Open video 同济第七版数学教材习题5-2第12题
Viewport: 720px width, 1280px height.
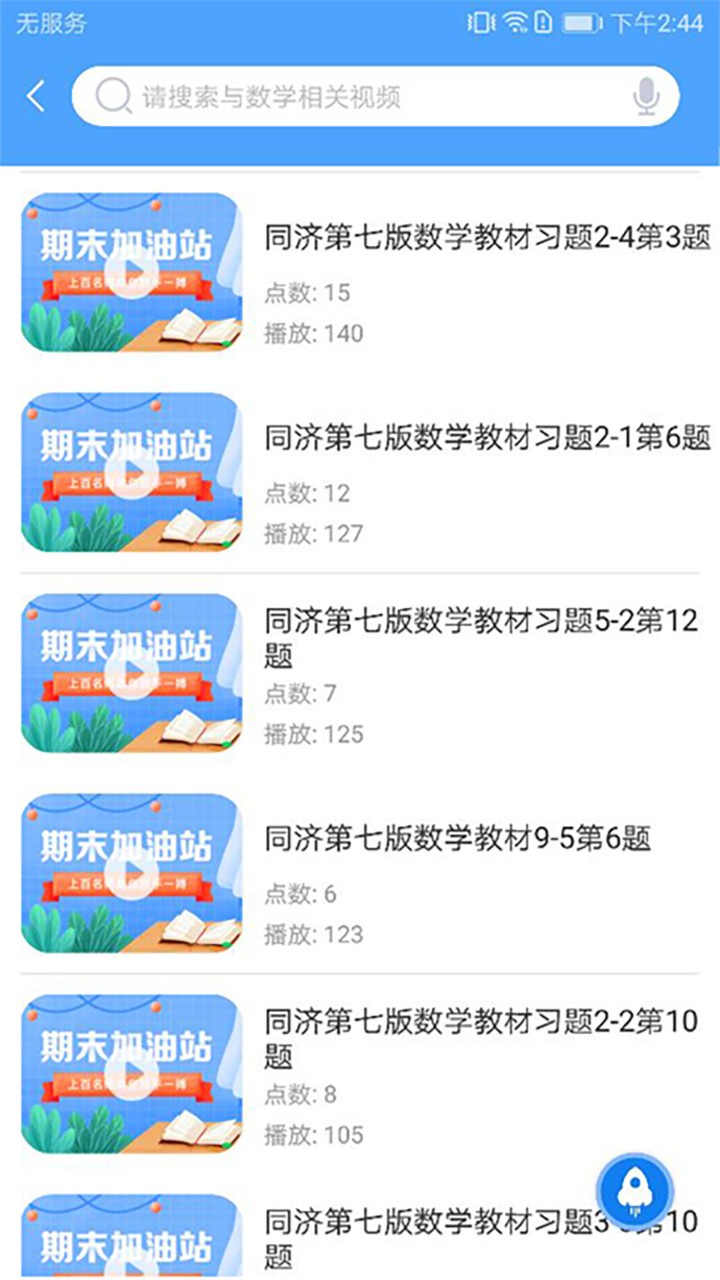click(480, 638)
